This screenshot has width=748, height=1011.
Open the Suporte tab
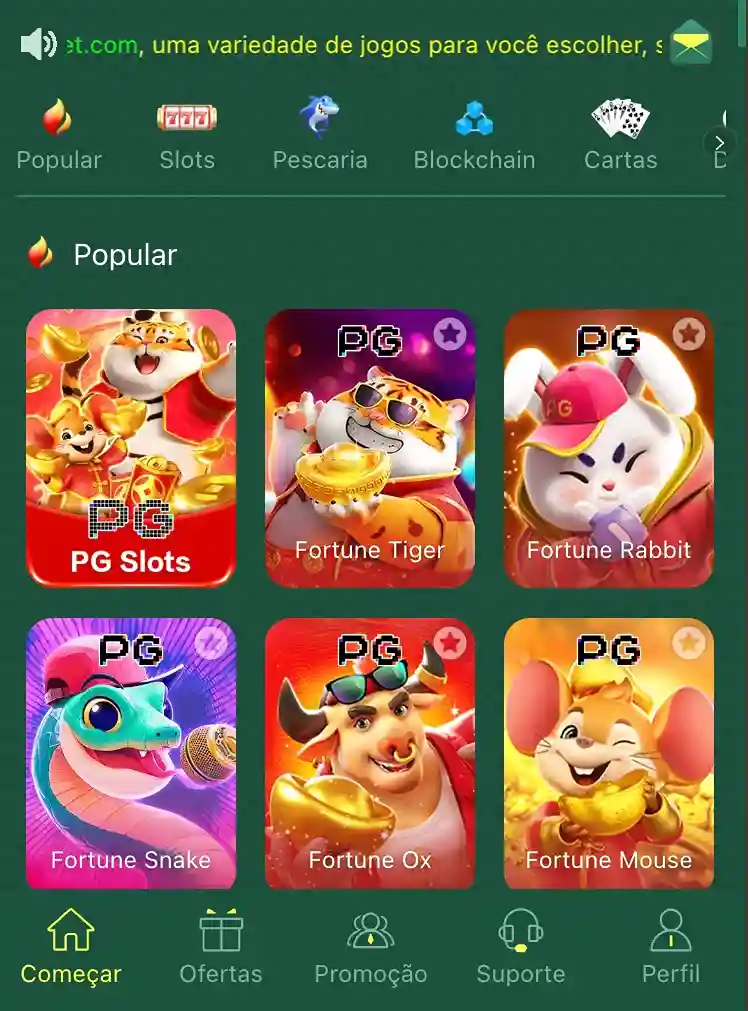(x=520, y=945)
